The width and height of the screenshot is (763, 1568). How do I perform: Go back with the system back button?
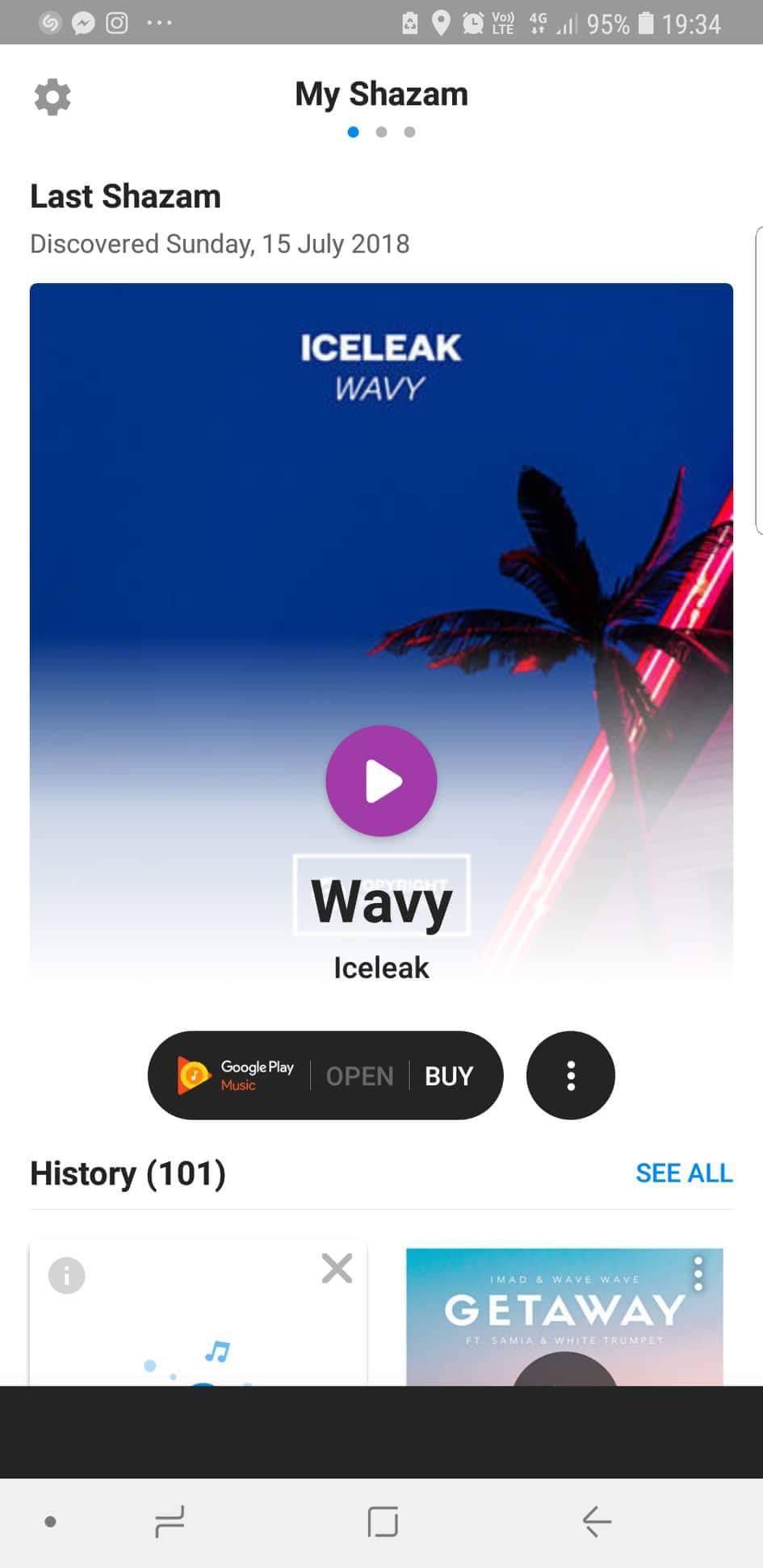point(596,1521)
